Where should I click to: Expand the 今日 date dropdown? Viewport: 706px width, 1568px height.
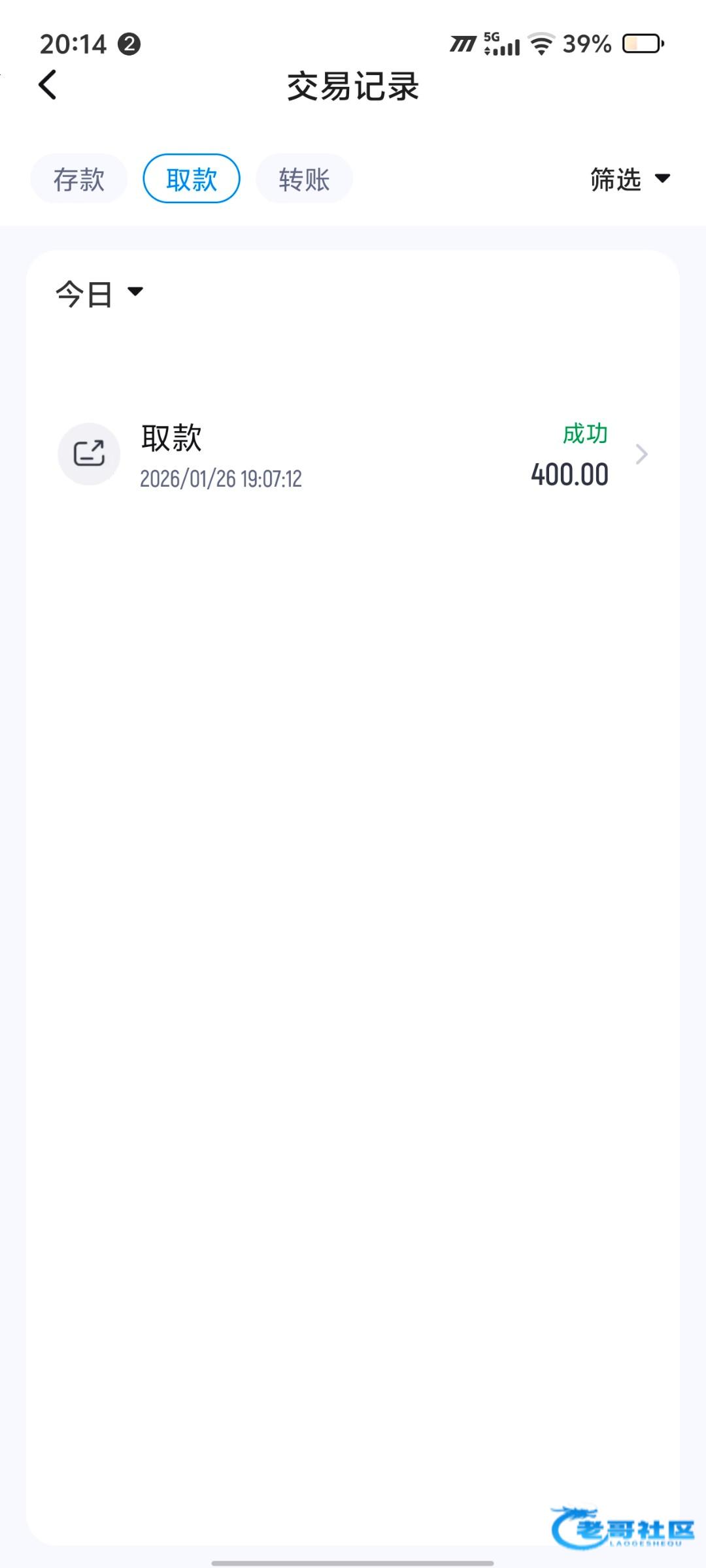(99, 293)
